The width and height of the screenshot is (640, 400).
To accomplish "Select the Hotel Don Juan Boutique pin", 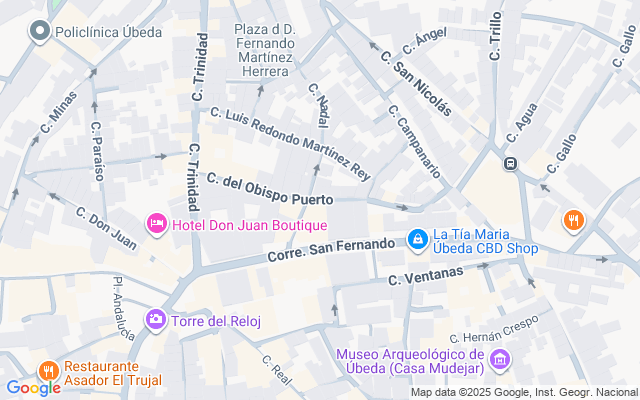I will [x=157, y=224].
